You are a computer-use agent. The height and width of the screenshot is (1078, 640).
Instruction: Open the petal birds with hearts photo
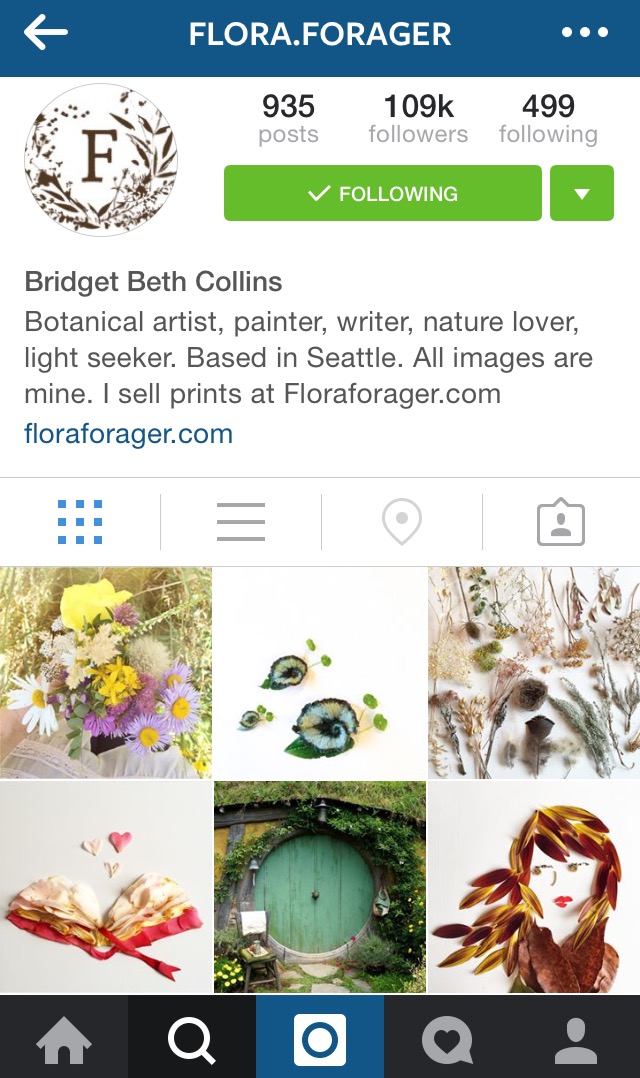tap(106, 887)
